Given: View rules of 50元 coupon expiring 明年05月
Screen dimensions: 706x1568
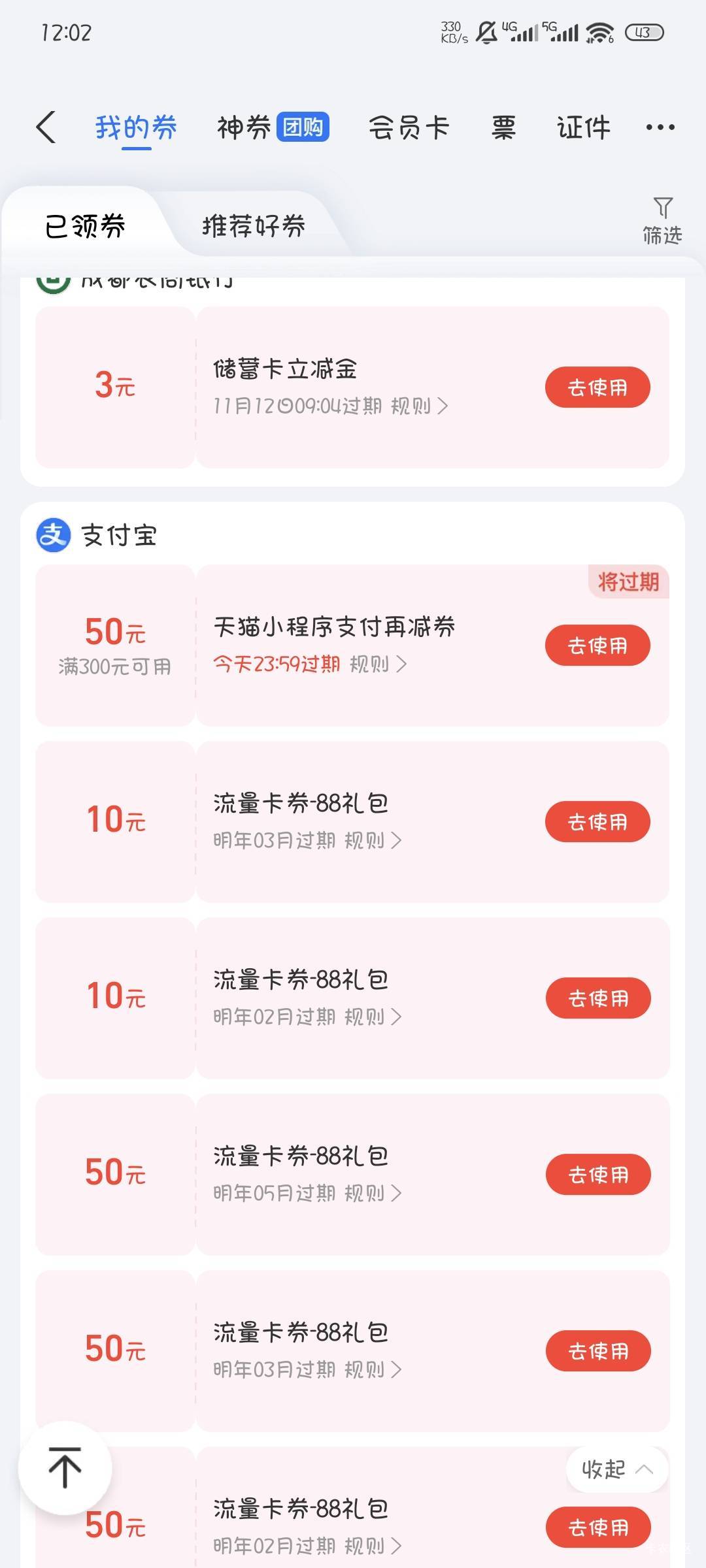Looking at the screenshot, I should point(373,1194).
